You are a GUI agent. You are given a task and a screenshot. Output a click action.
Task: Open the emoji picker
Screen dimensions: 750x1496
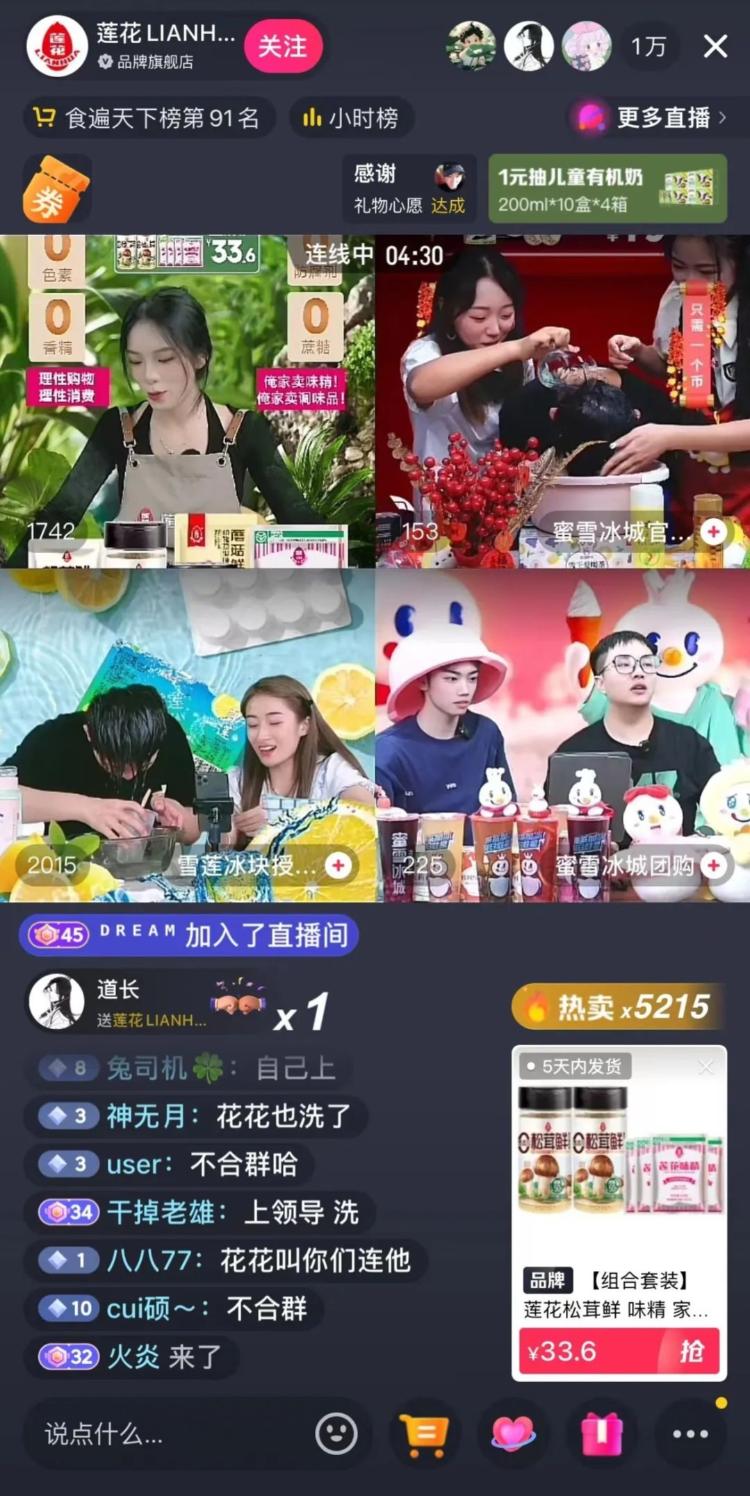(336, 1435)
